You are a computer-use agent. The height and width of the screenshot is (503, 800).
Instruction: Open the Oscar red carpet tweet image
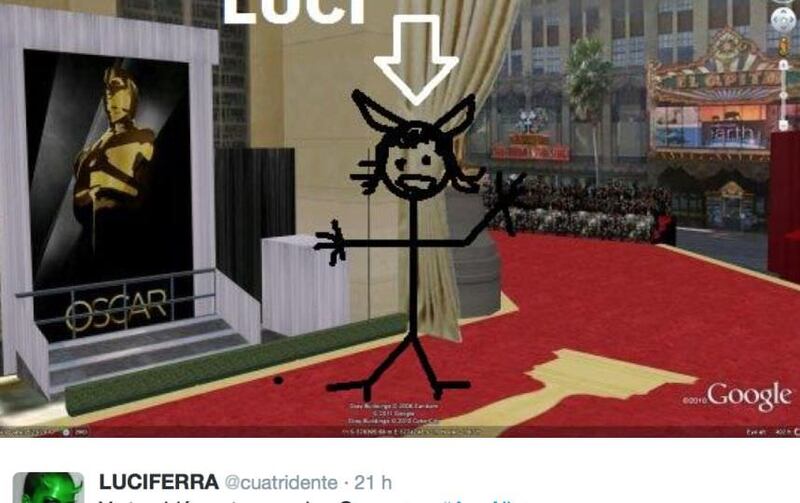click(x=400, y=220)
